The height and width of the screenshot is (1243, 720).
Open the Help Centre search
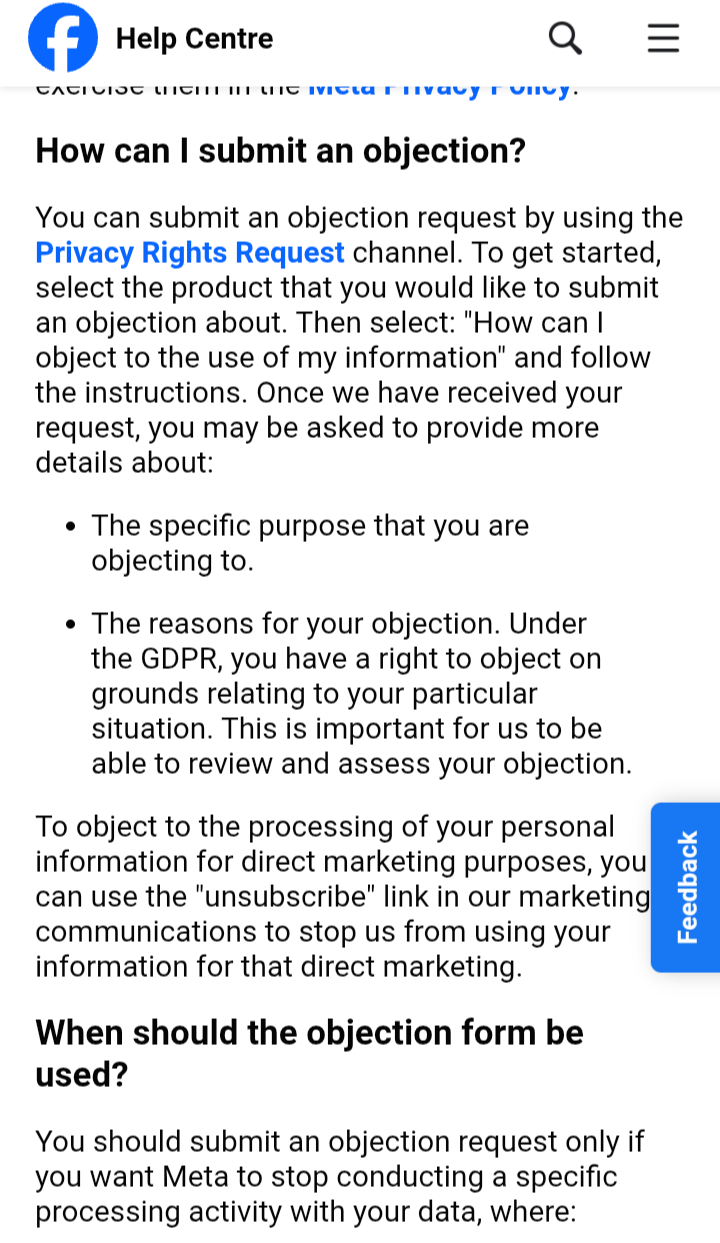tap(565, 38)
